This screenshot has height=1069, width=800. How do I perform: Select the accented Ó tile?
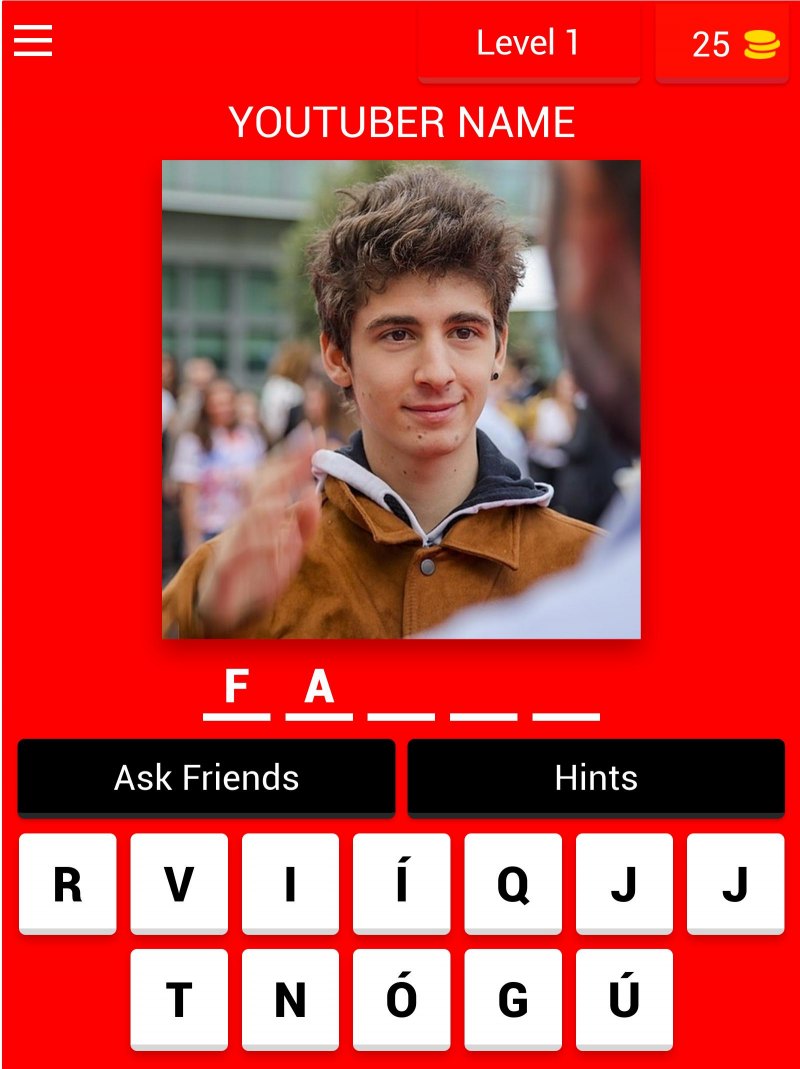[401, 999]
